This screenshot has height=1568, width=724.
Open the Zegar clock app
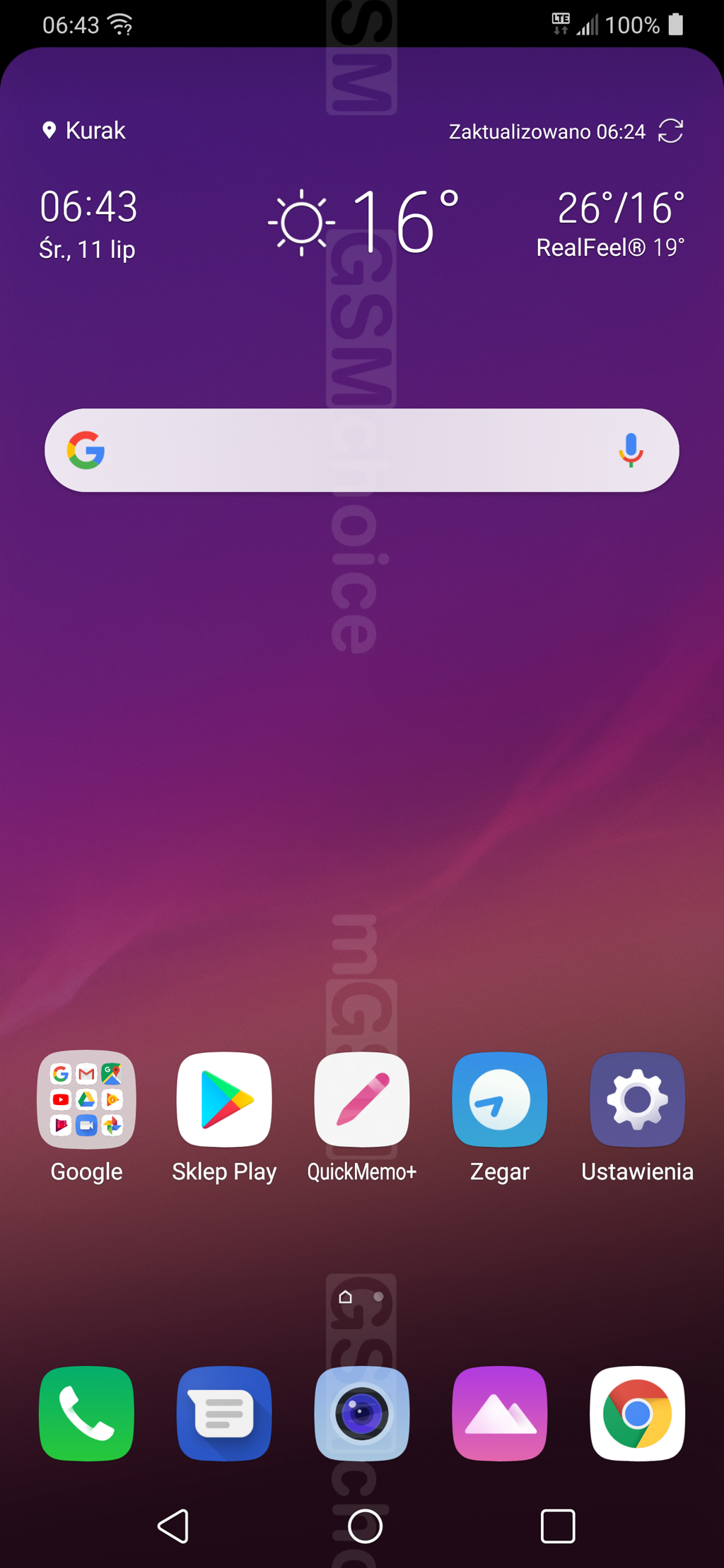(x=500, y=1100)
